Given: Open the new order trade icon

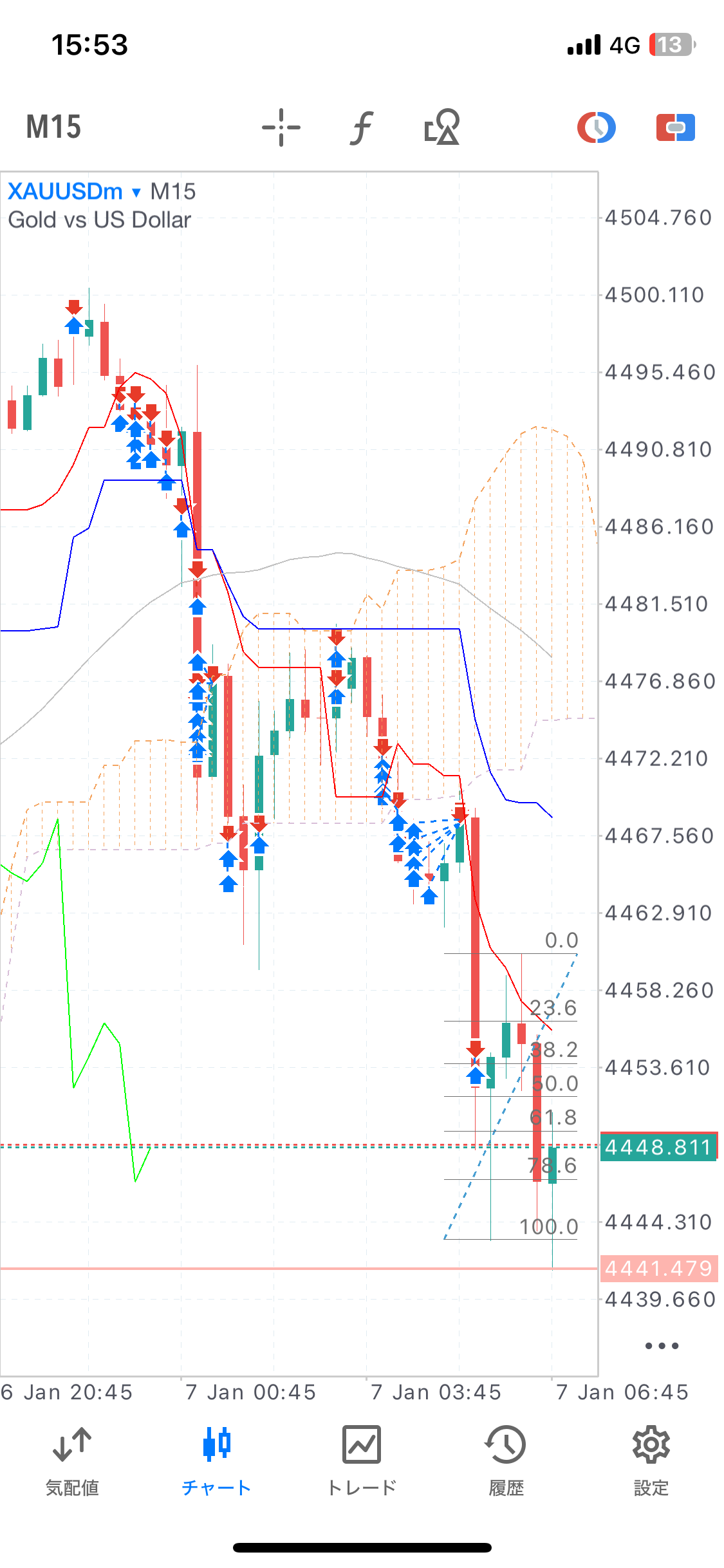Looking at the screenshot, I should tap(675, 127).
